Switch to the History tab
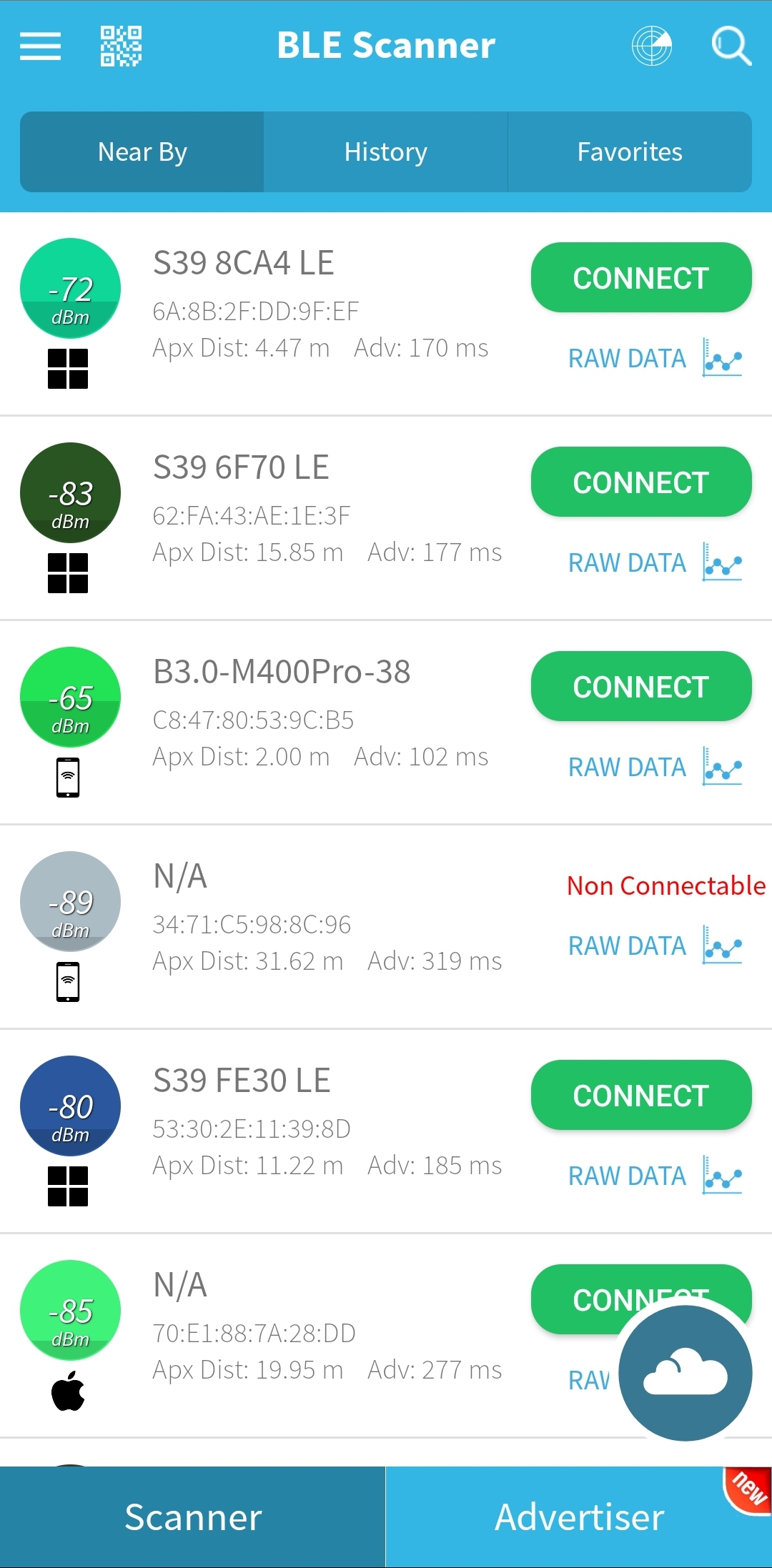The image size is (772, 1568). (x=386, y=152)
